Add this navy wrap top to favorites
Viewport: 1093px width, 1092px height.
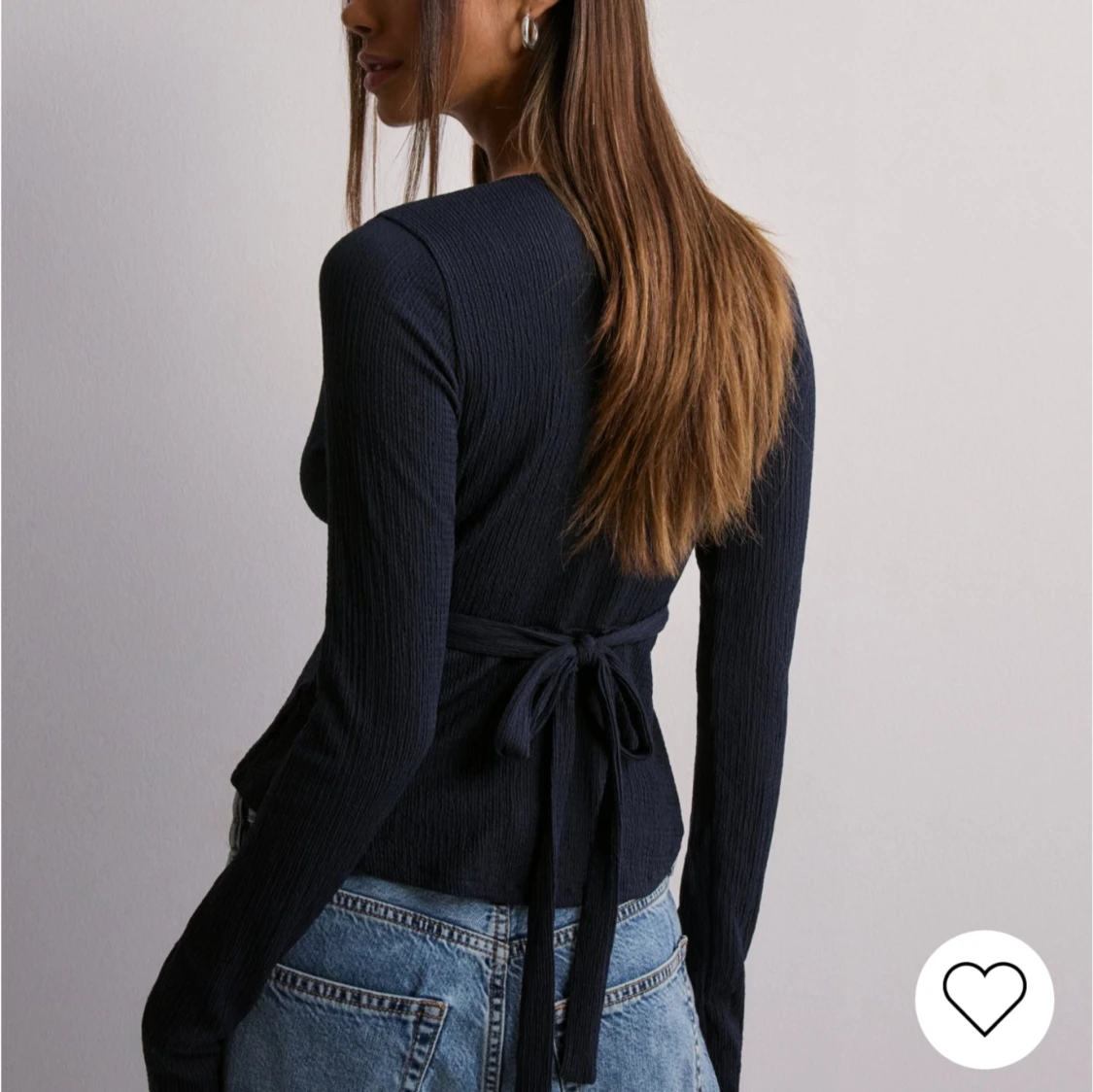pyautogui.click(x=983, y=999)
